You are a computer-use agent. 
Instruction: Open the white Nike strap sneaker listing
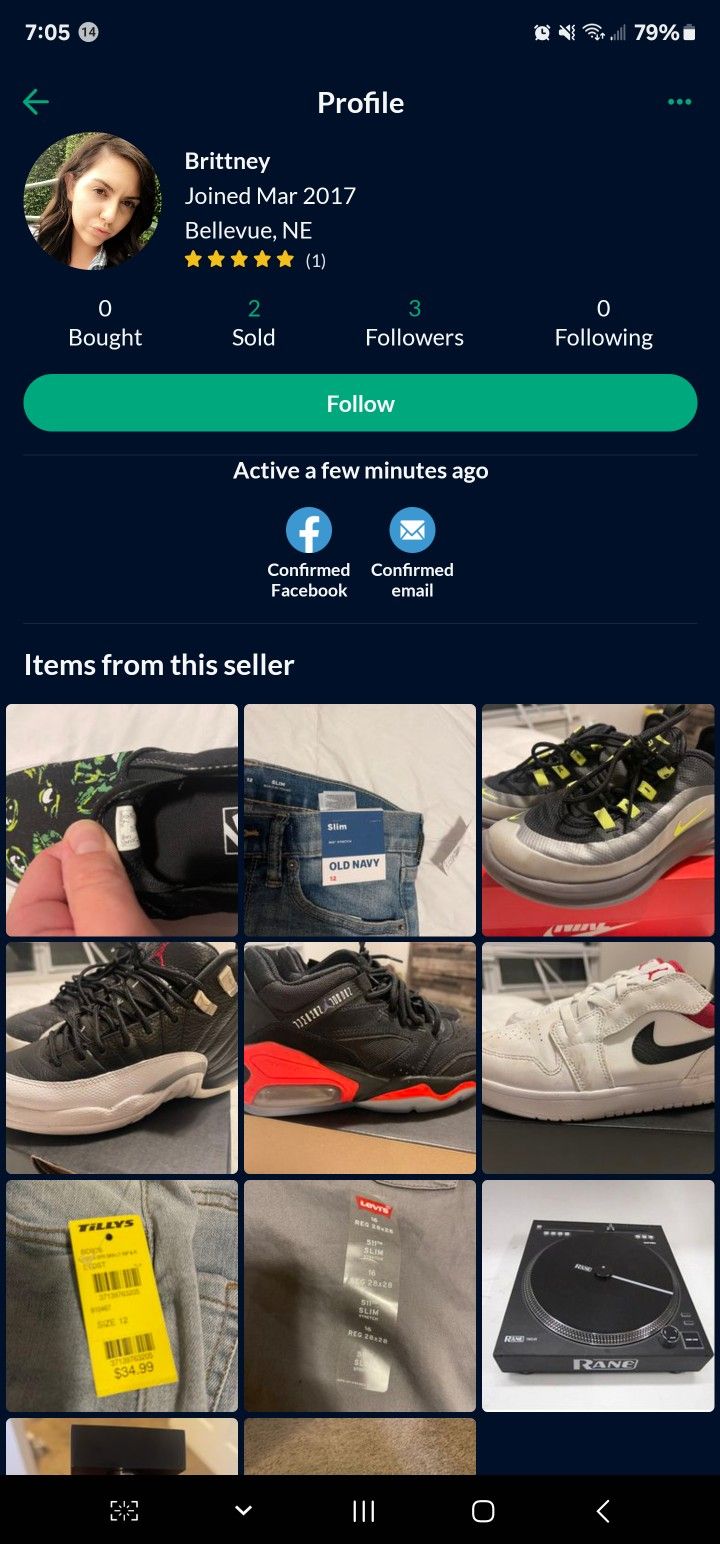598,1058
